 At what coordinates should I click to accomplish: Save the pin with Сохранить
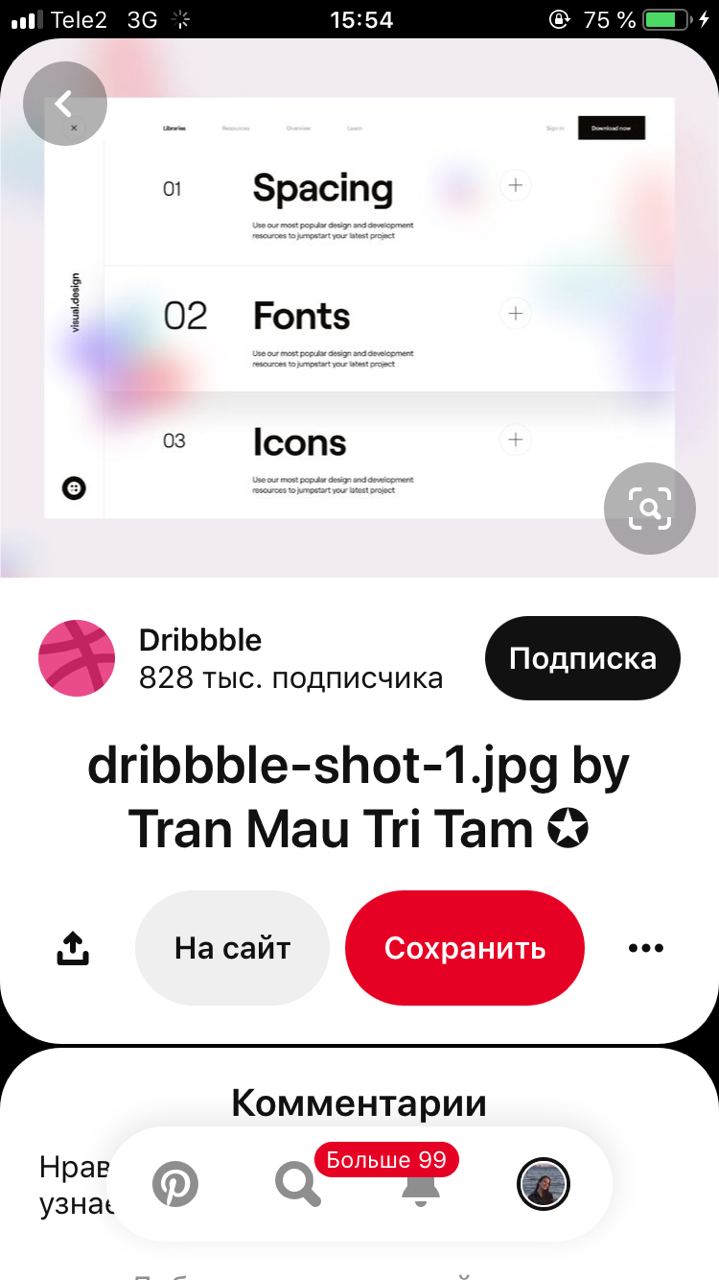click(x=464, y=948)
